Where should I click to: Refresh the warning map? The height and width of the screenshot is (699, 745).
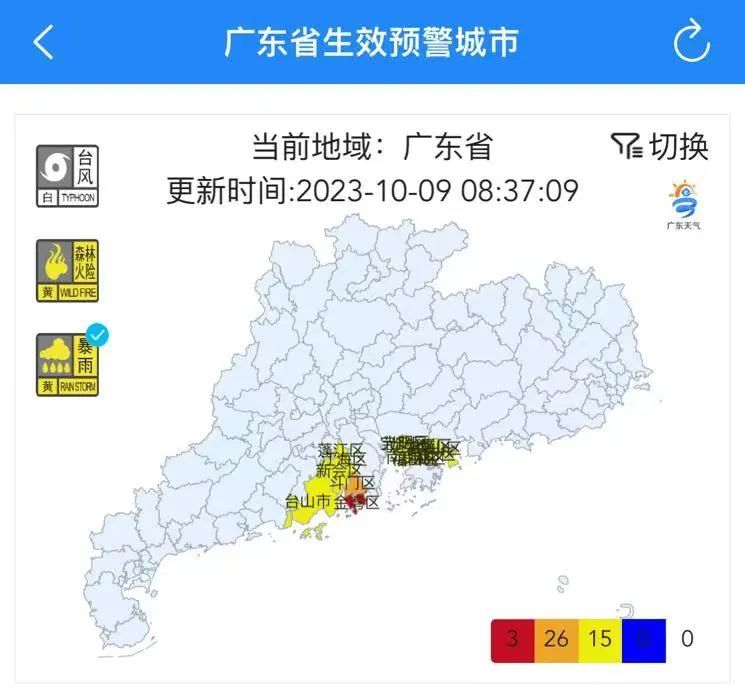[x=691, y=42]
